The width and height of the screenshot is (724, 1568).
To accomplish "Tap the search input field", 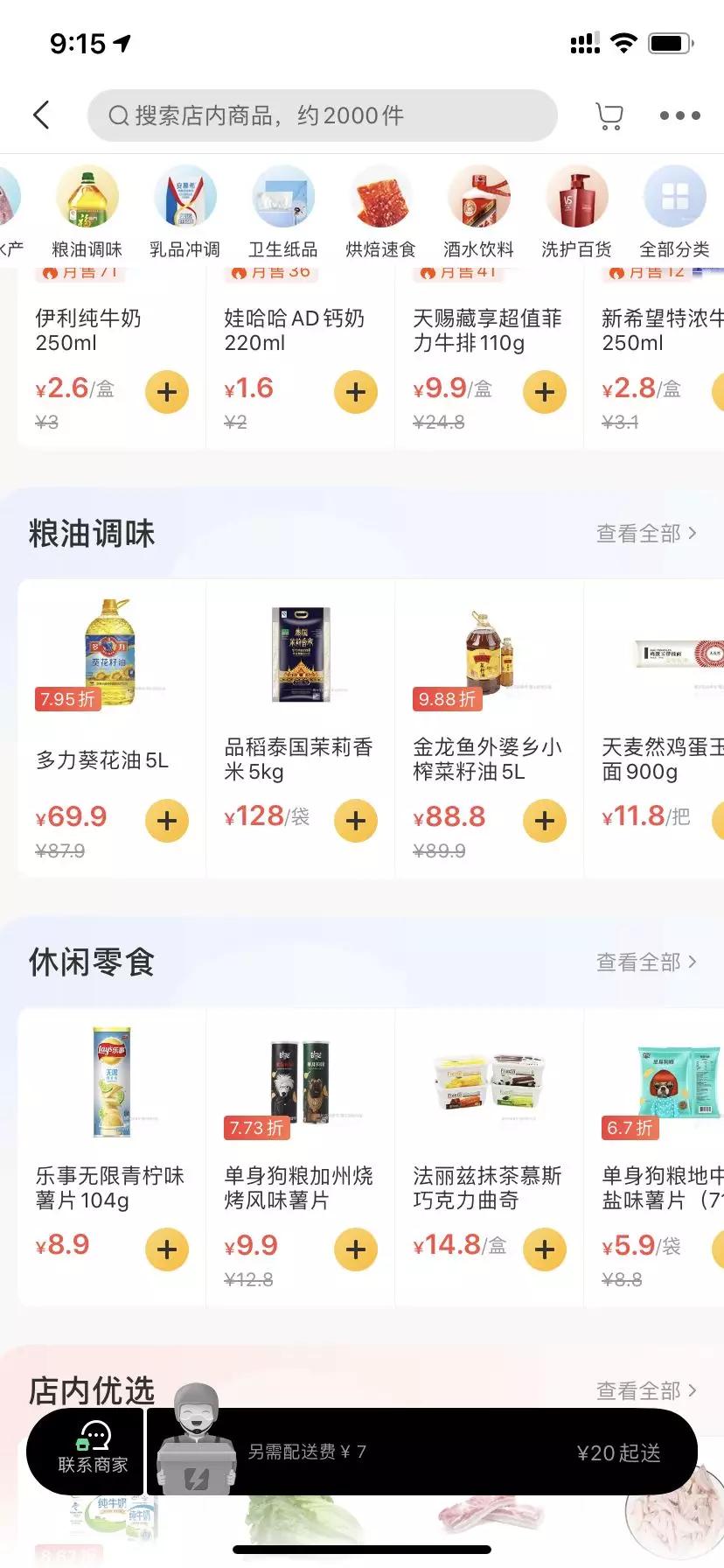I will pyautogui.click(x=324, y=115).
